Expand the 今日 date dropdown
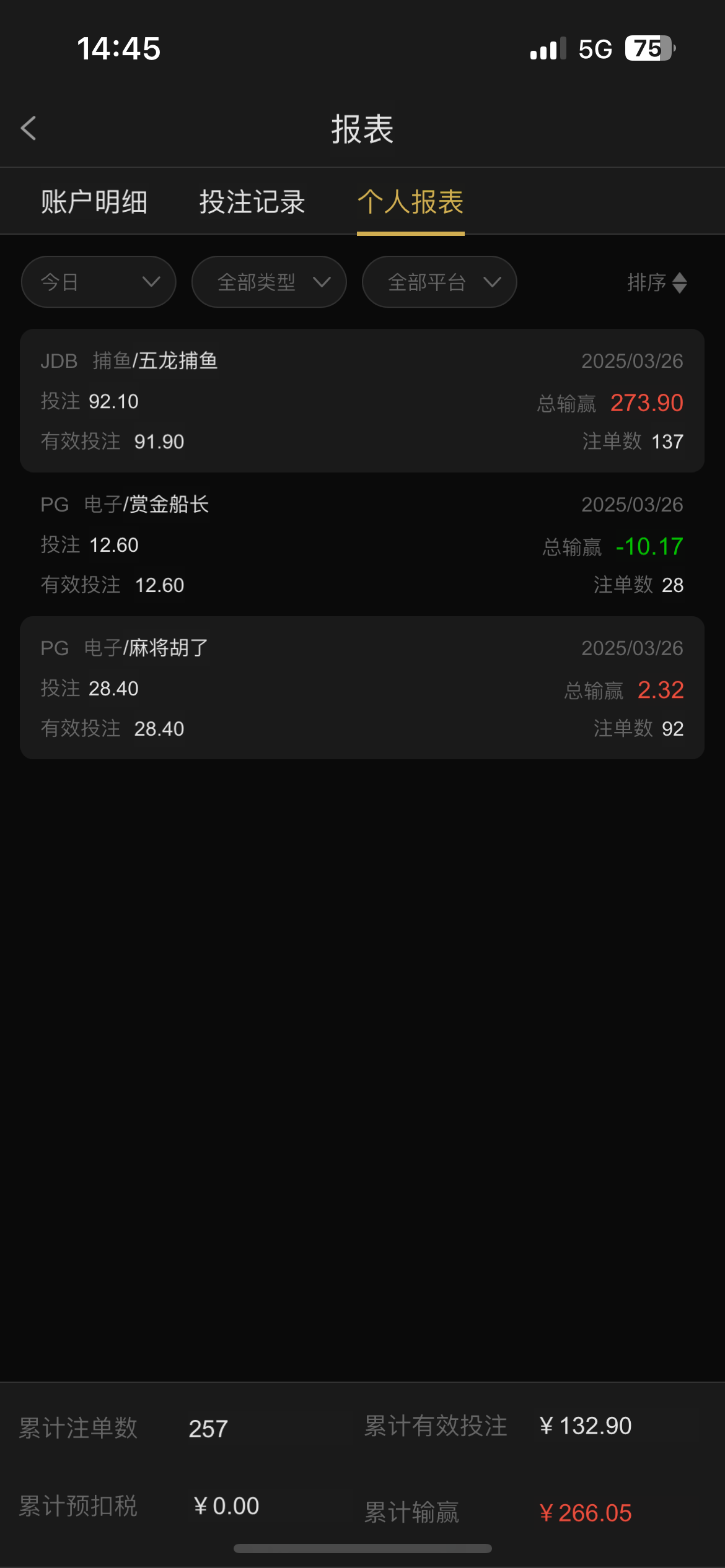The width and height of the screenshot is (725, 1568). click(99, 282)
